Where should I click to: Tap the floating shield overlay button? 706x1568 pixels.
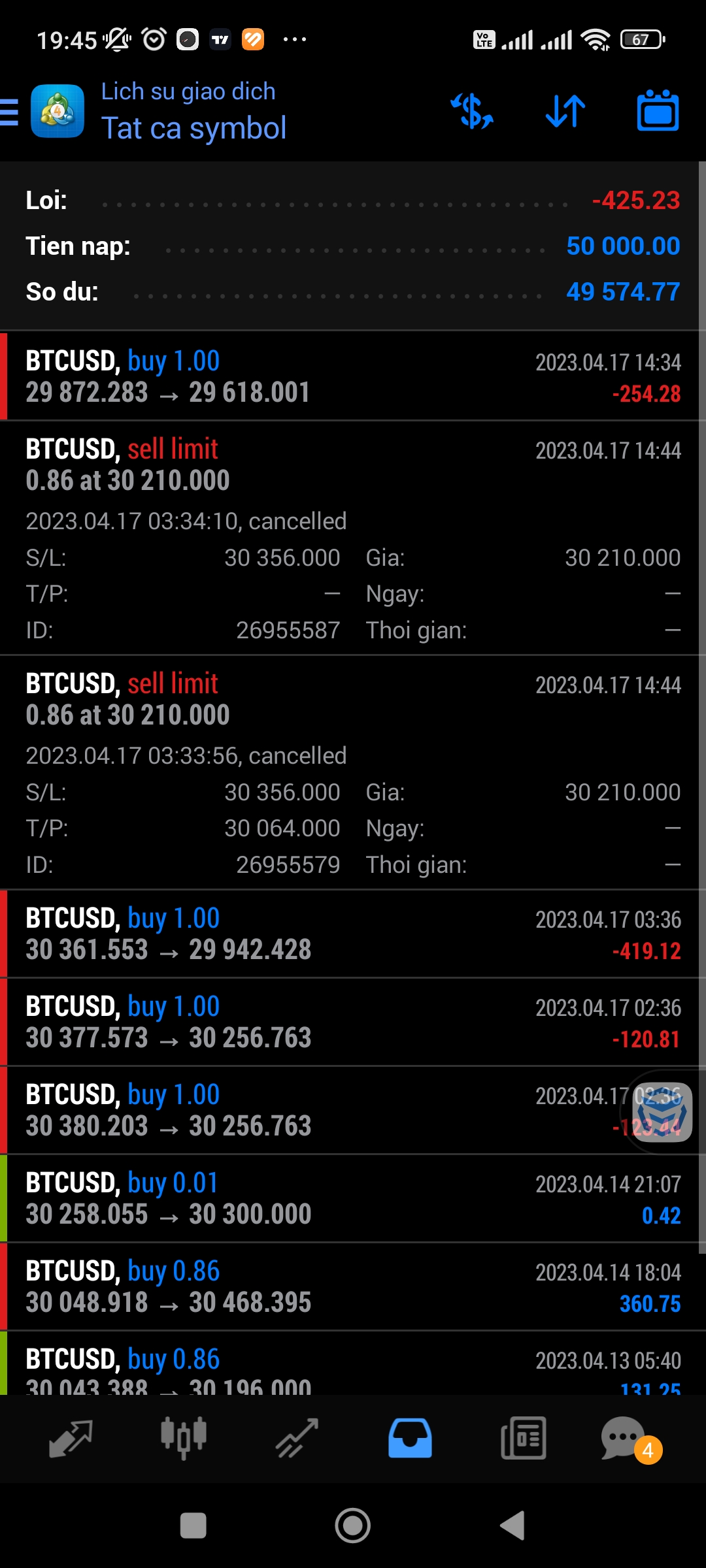[x=662, y=1112]
